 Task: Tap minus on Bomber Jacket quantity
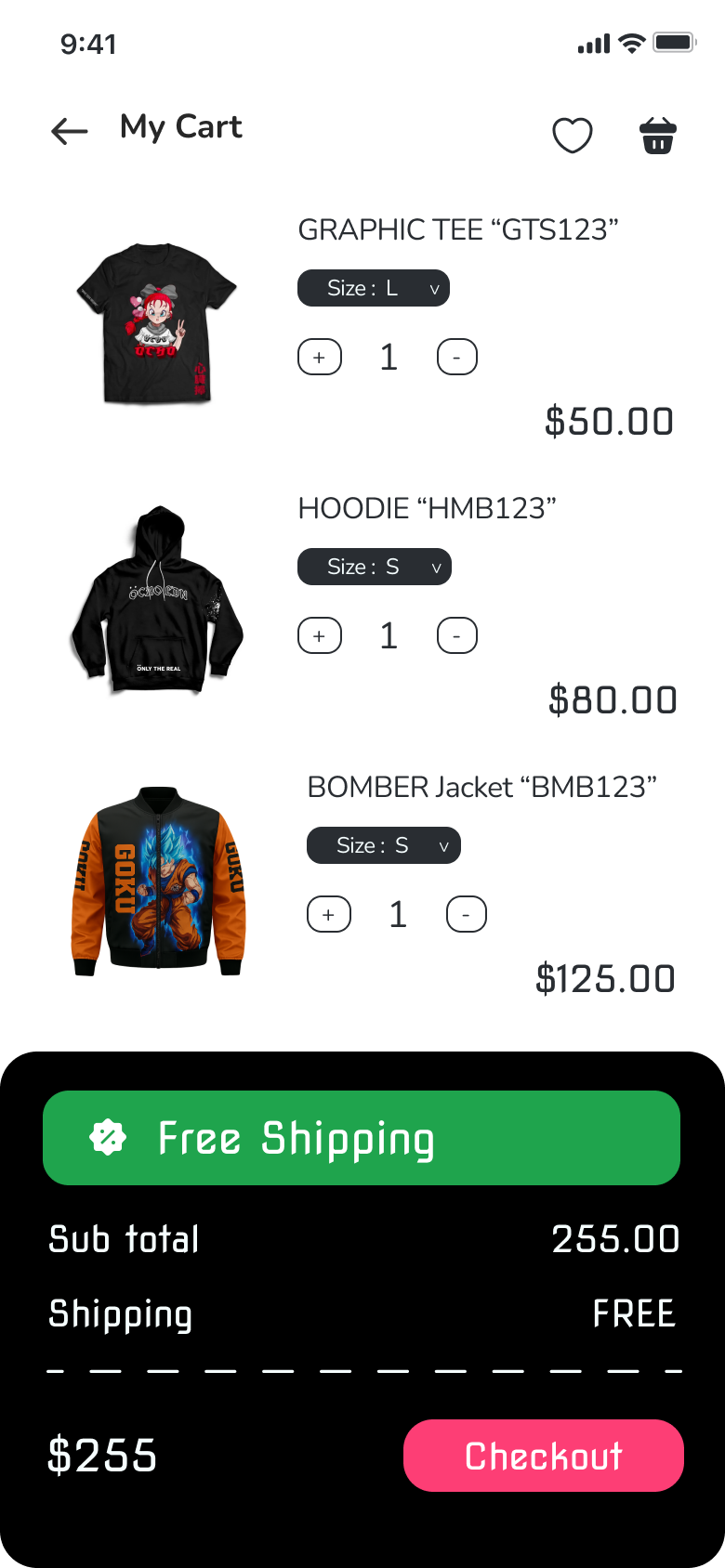coord(467,915)
